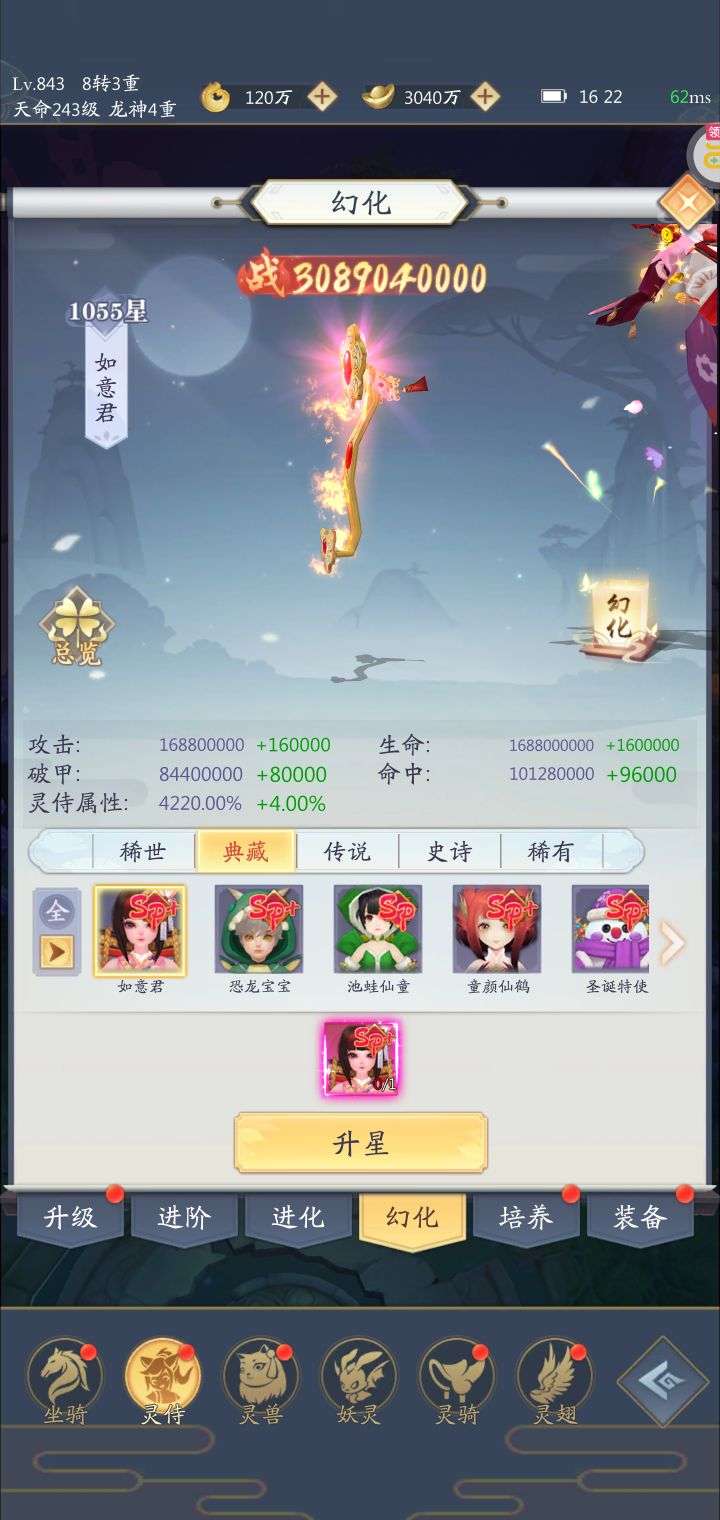Close the 幻化 panel

(x=687, y=204)
